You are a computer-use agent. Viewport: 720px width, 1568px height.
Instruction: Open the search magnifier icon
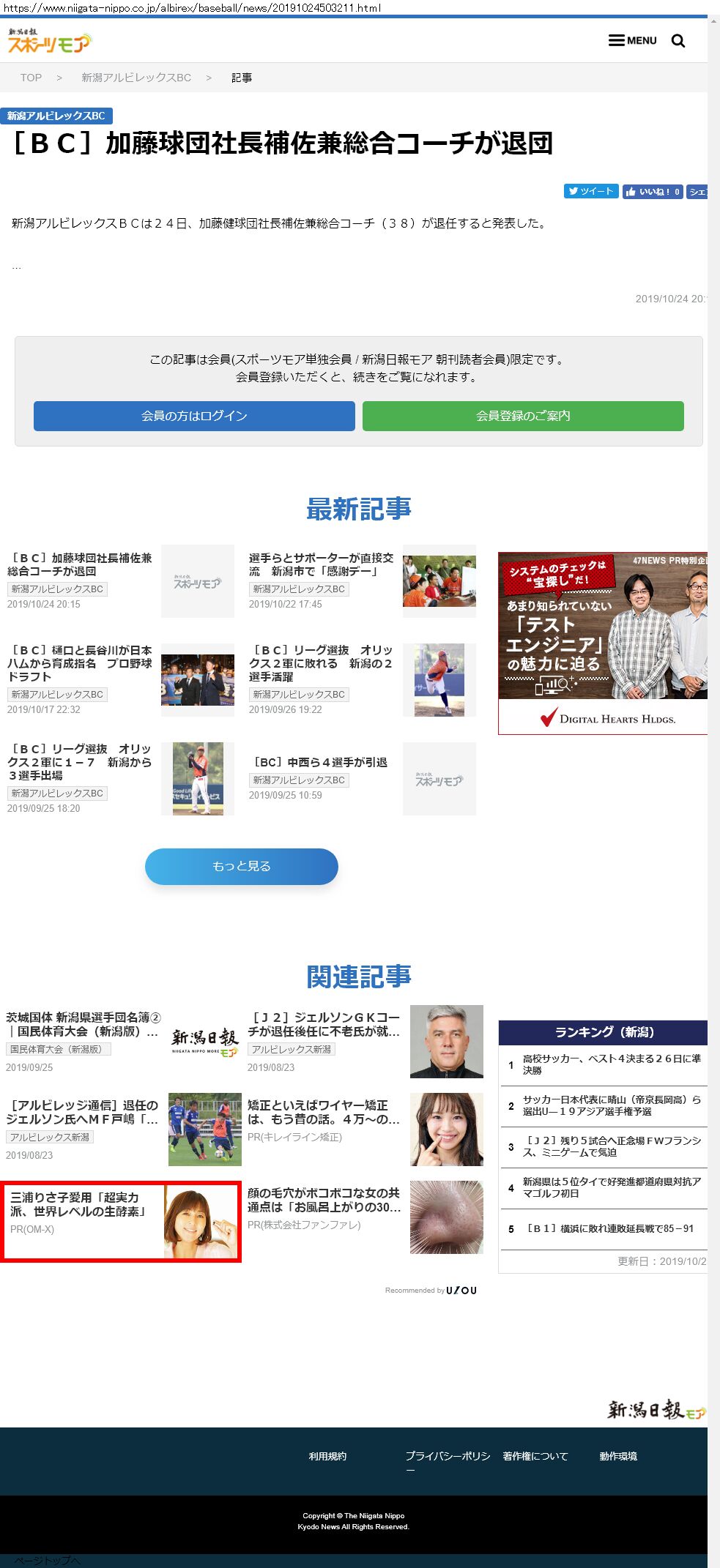click(x=678, y=41)
